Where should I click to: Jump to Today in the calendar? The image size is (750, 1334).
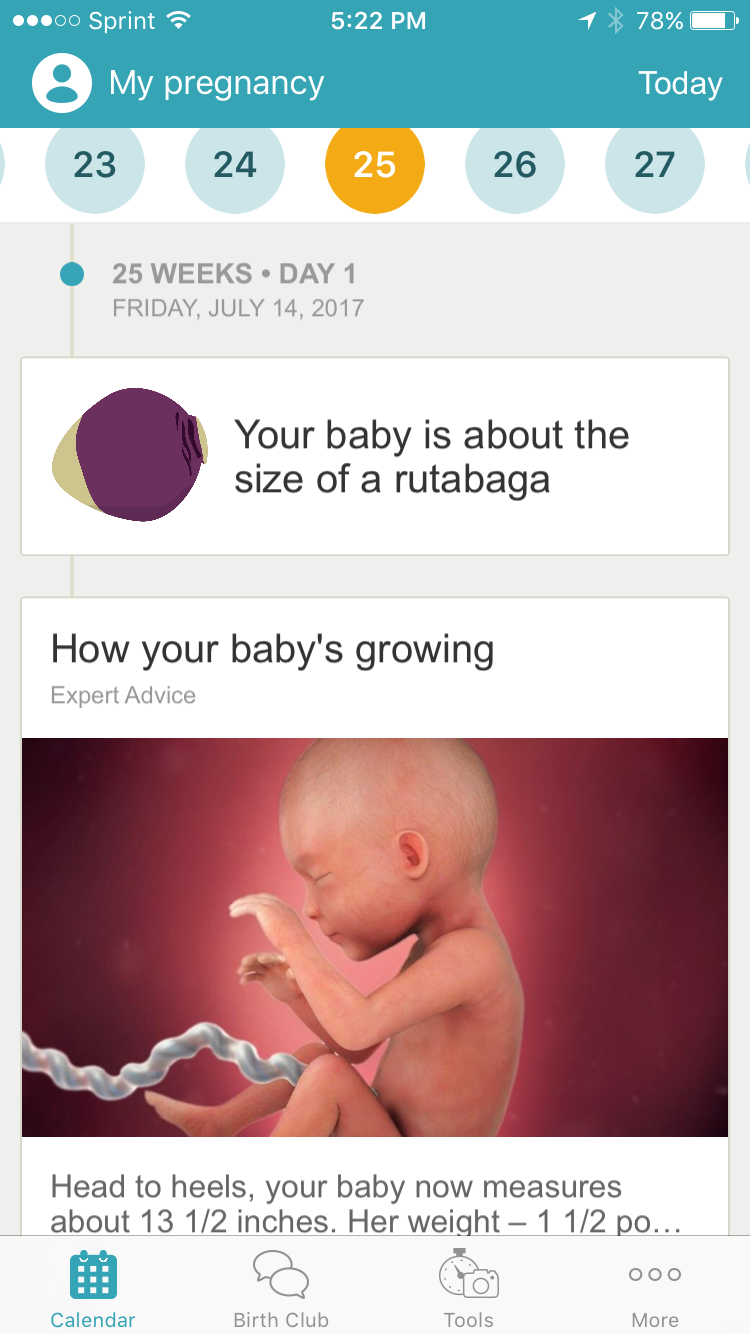pos(680,84)
